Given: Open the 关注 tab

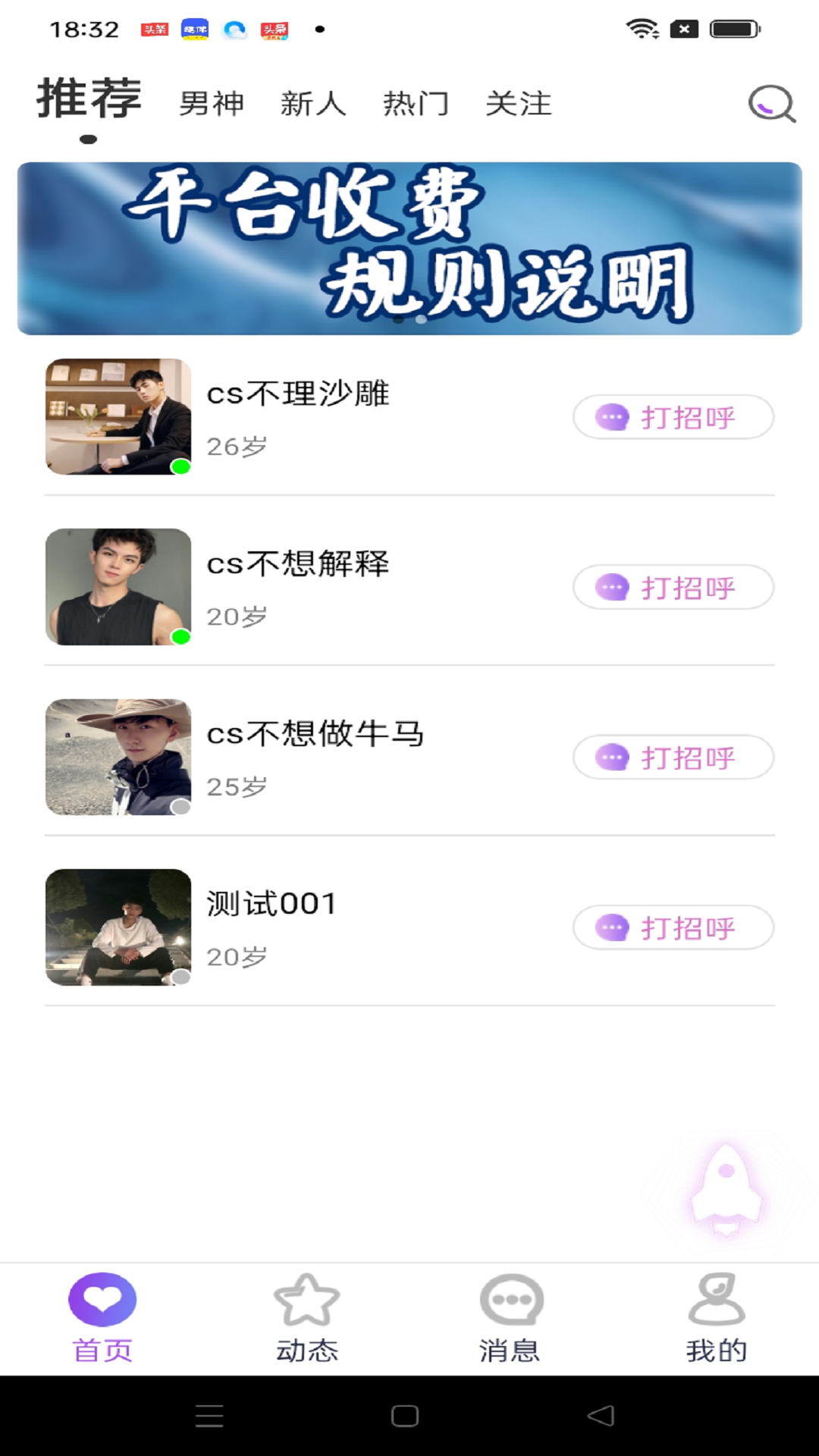Looking at the screenshot, I should (x=519, y=104).
